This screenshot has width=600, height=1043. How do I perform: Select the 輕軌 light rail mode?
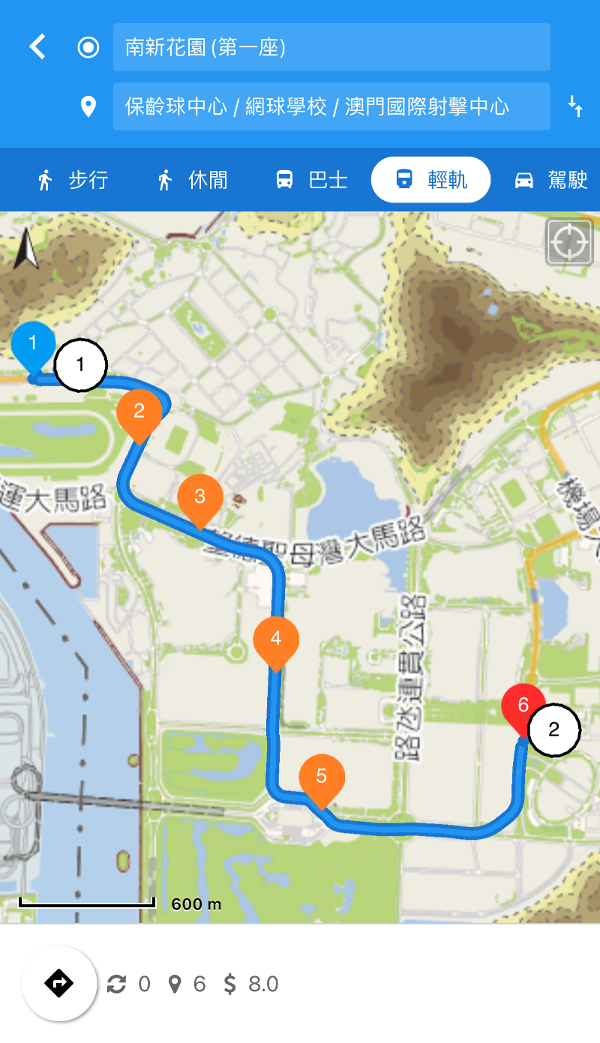click(431, 180)
